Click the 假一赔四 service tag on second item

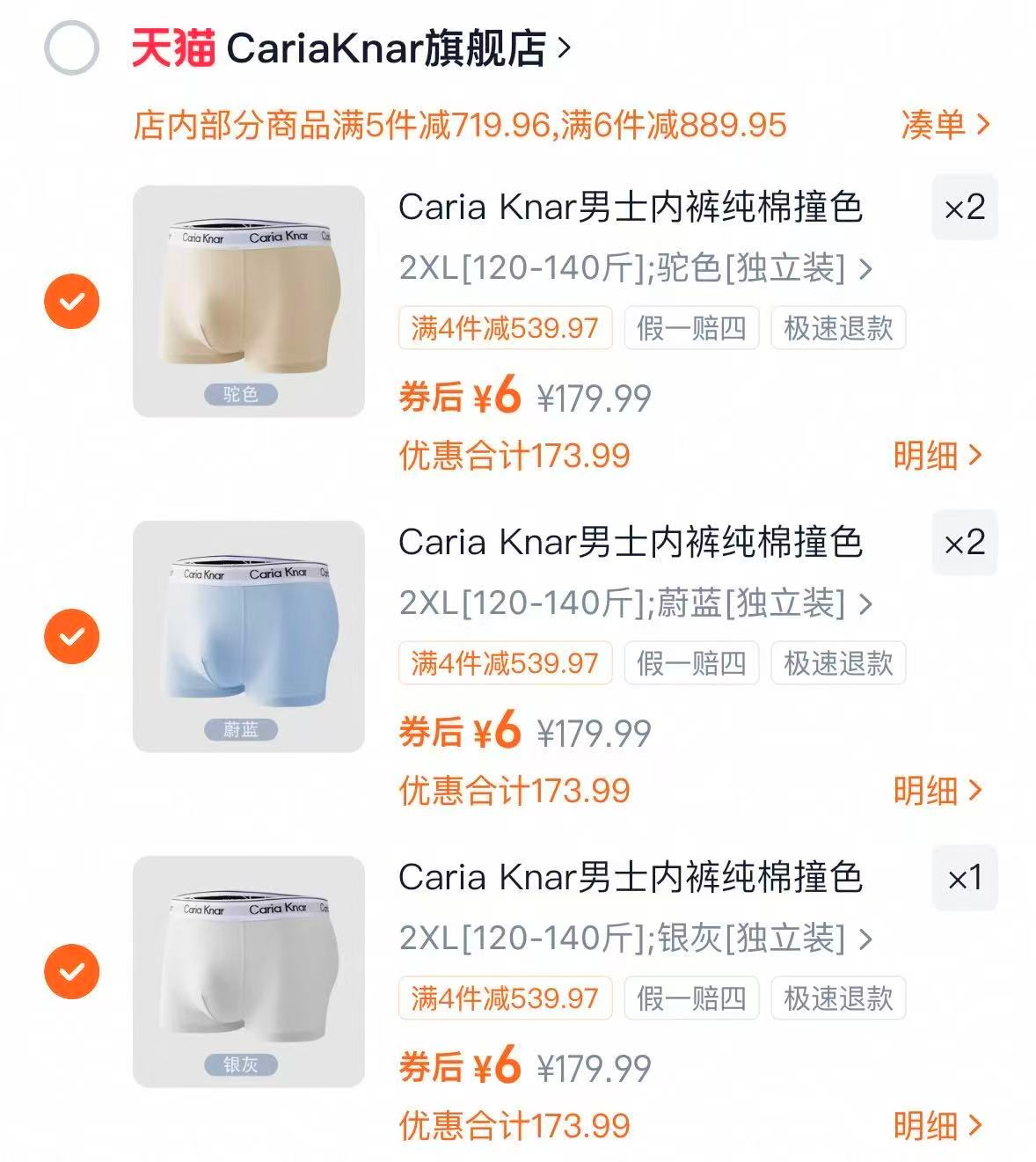pos(691,664)
